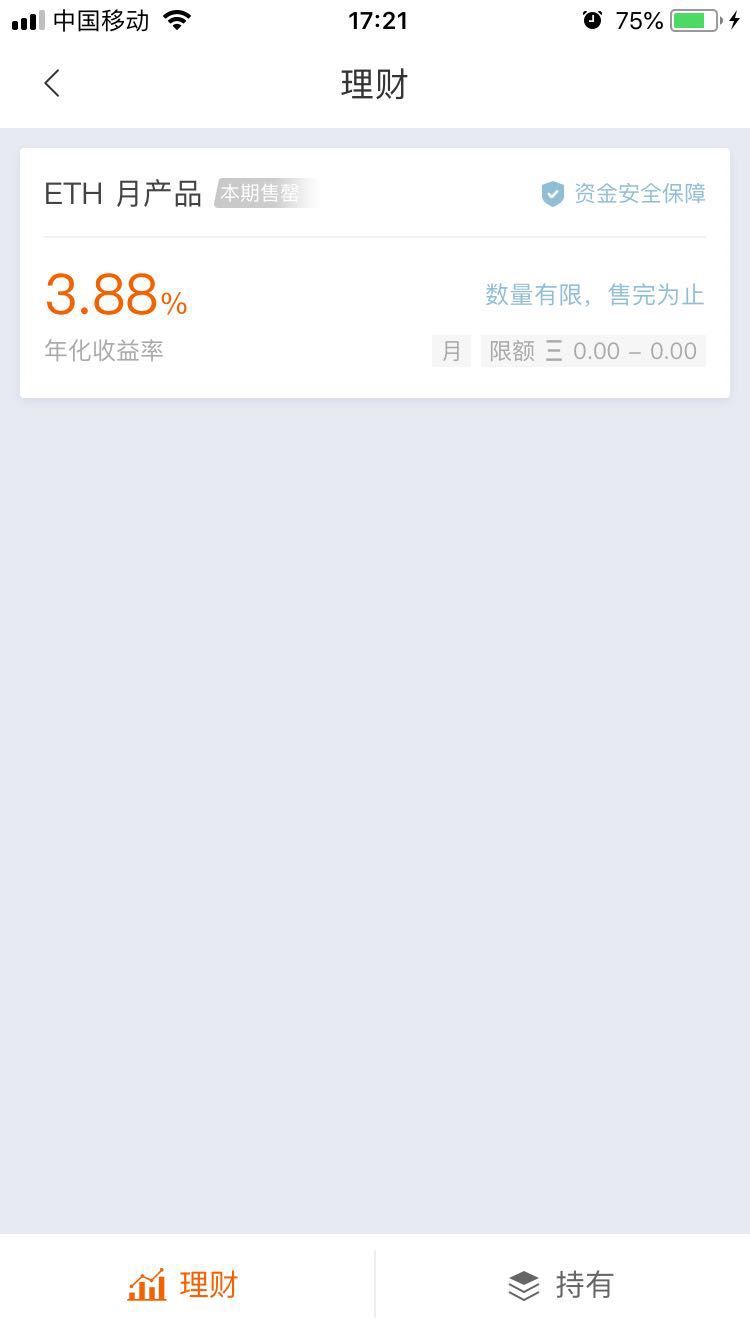Screen dimensions: 750x1334
Task: Tap the 年化收益率 label
Action: [x=104, y=350]
